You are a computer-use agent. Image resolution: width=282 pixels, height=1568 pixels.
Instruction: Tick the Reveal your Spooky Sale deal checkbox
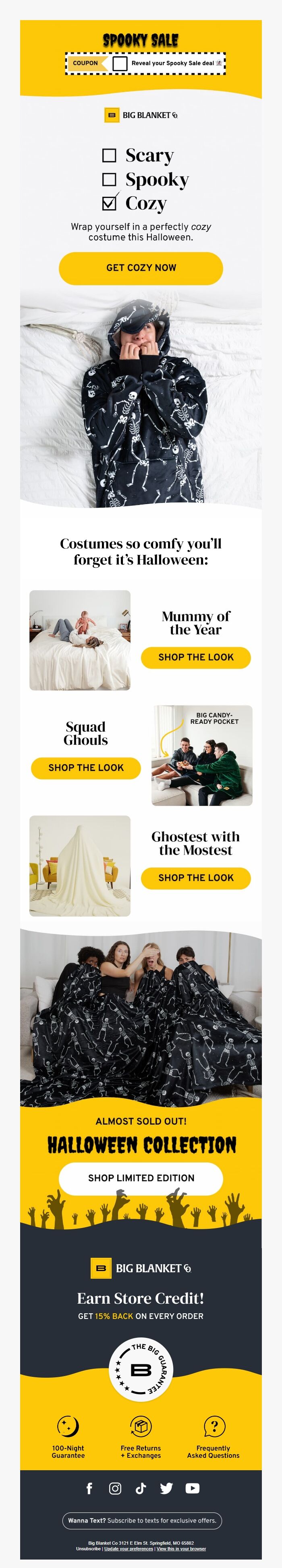pos(120,63)
